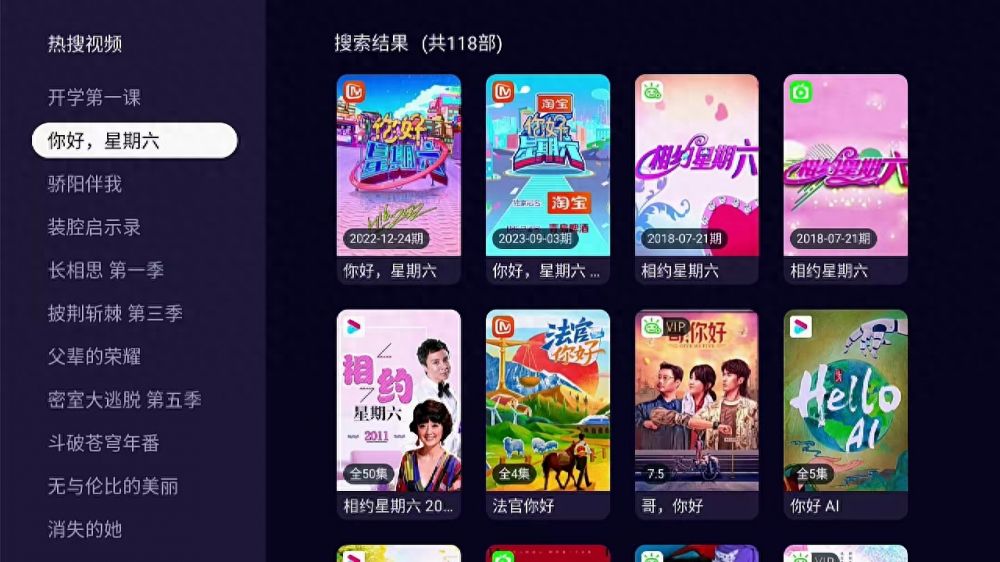The height and width of the screenshot is (562, 1000).
Task: Choose 斗破苍穹年番 in the list
Action: tap(104, 443)
